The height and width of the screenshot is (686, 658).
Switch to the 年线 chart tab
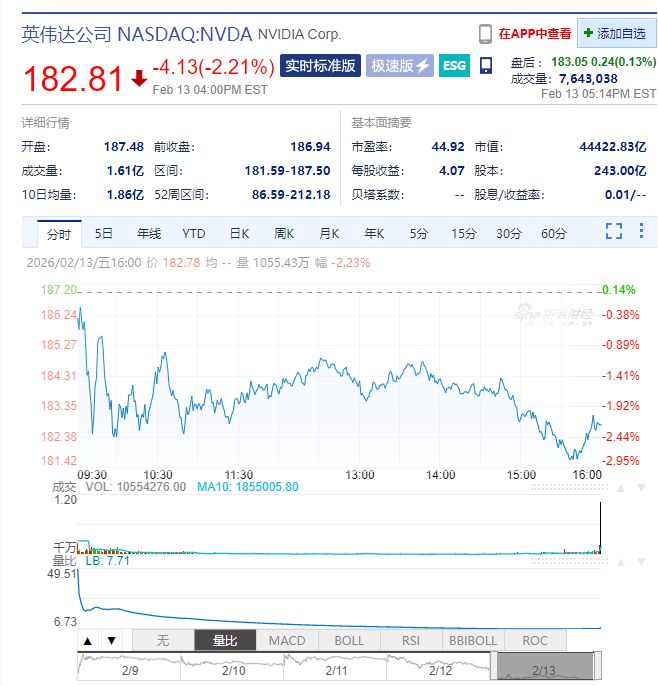click(x=149, y=234)
